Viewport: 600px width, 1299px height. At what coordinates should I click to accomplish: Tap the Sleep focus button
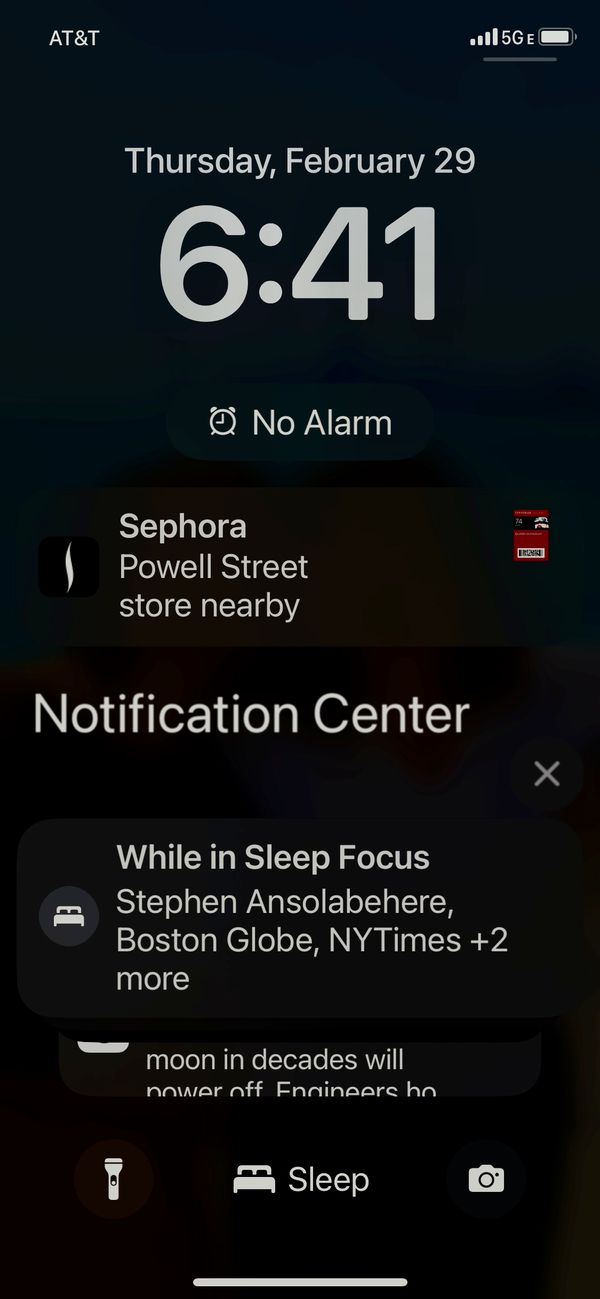pos(301,1180)
